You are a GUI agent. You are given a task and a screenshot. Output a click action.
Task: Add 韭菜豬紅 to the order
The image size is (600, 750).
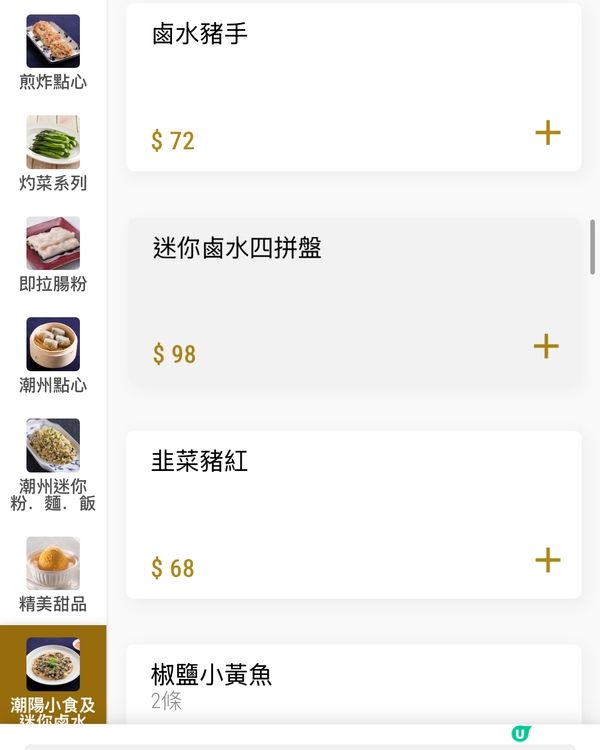click(x=547, y=560)
